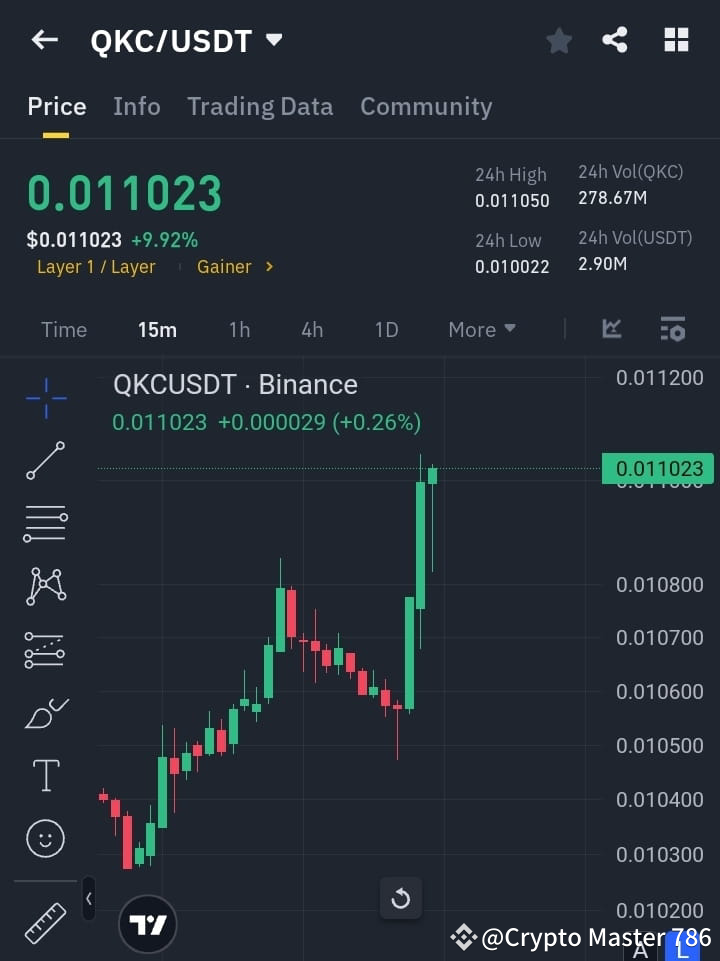Select the brush drawing tool
This screenshot has width=720, height=961.
pos(45,712)
